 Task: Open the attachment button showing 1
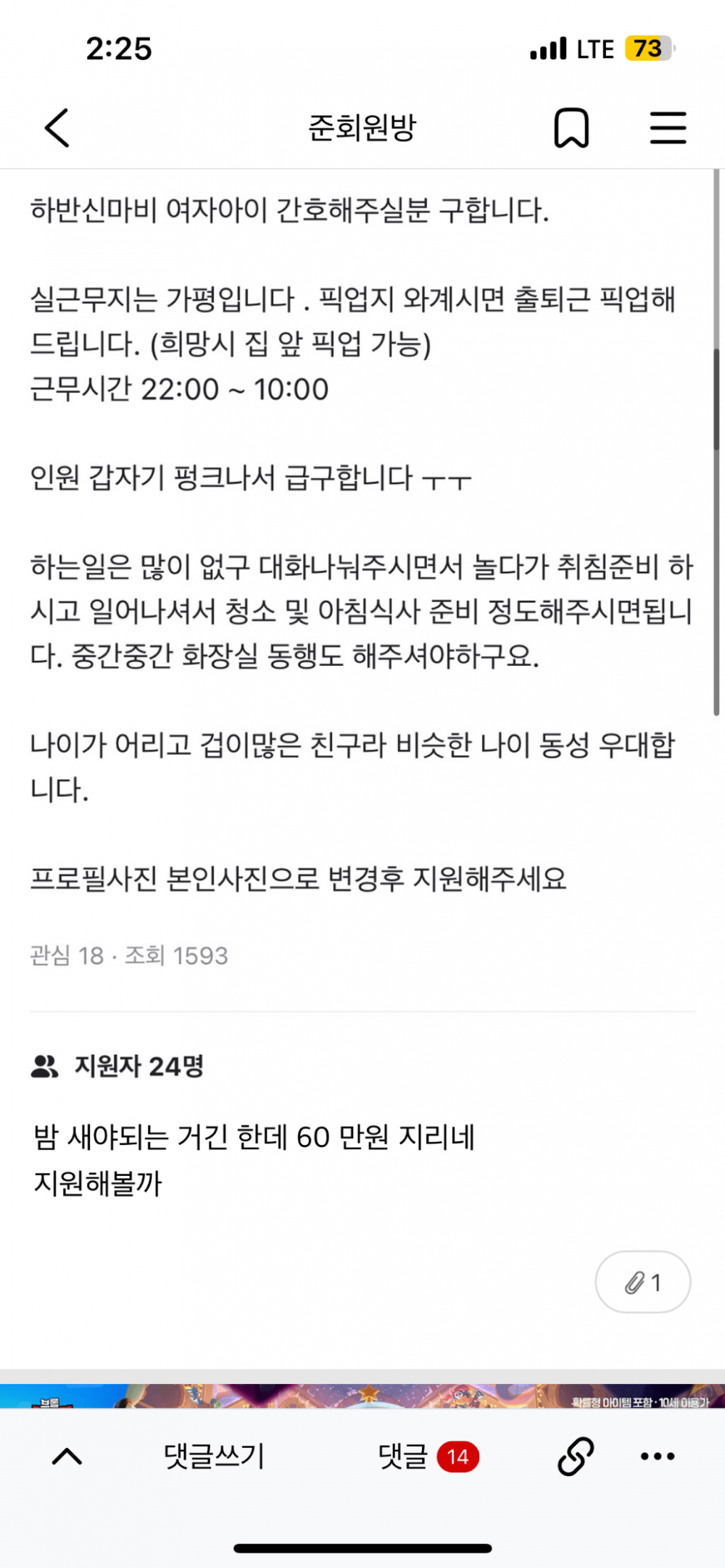pos(642,1282)
